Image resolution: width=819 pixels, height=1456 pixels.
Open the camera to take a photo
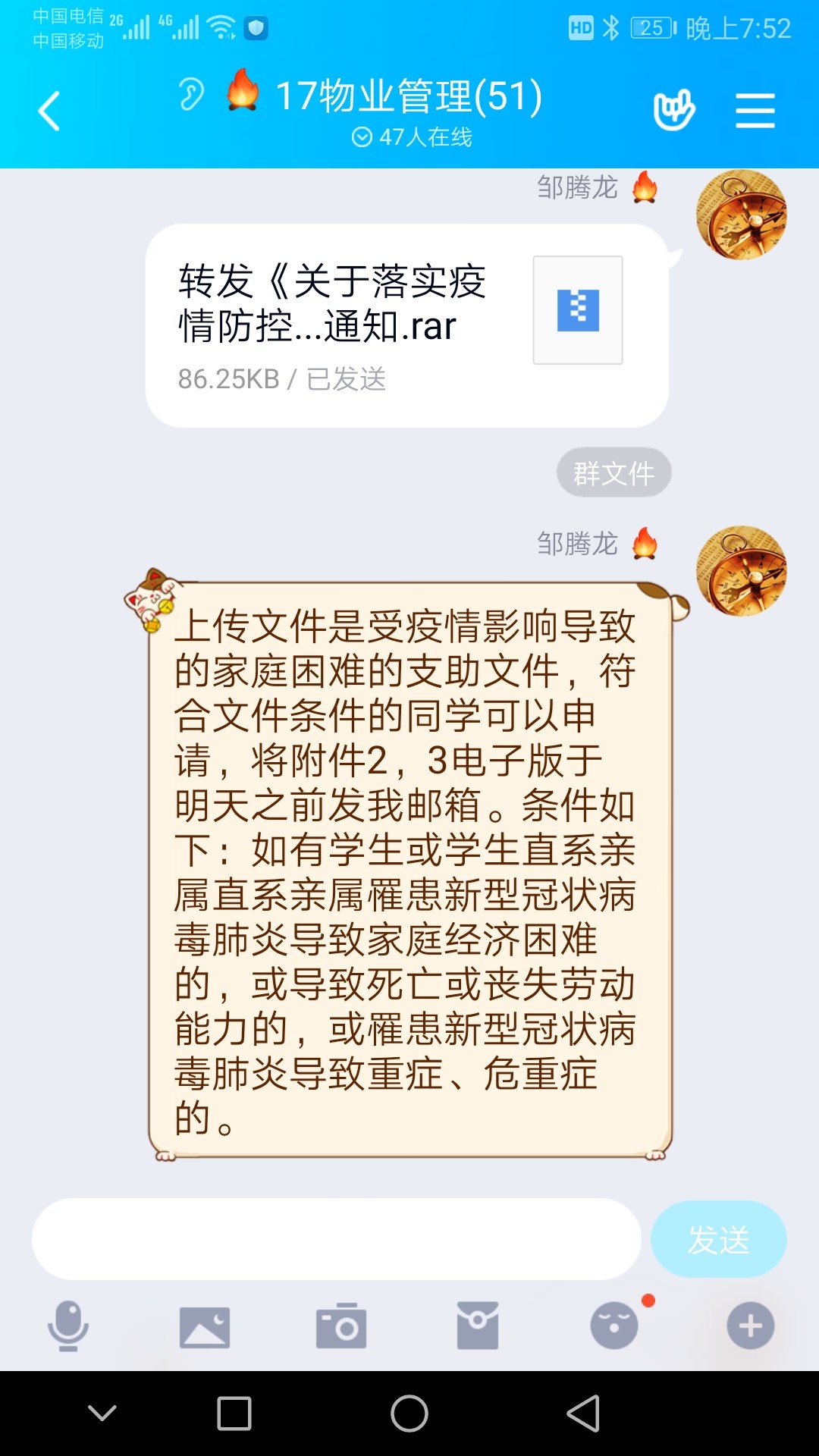coord(341,1326)
